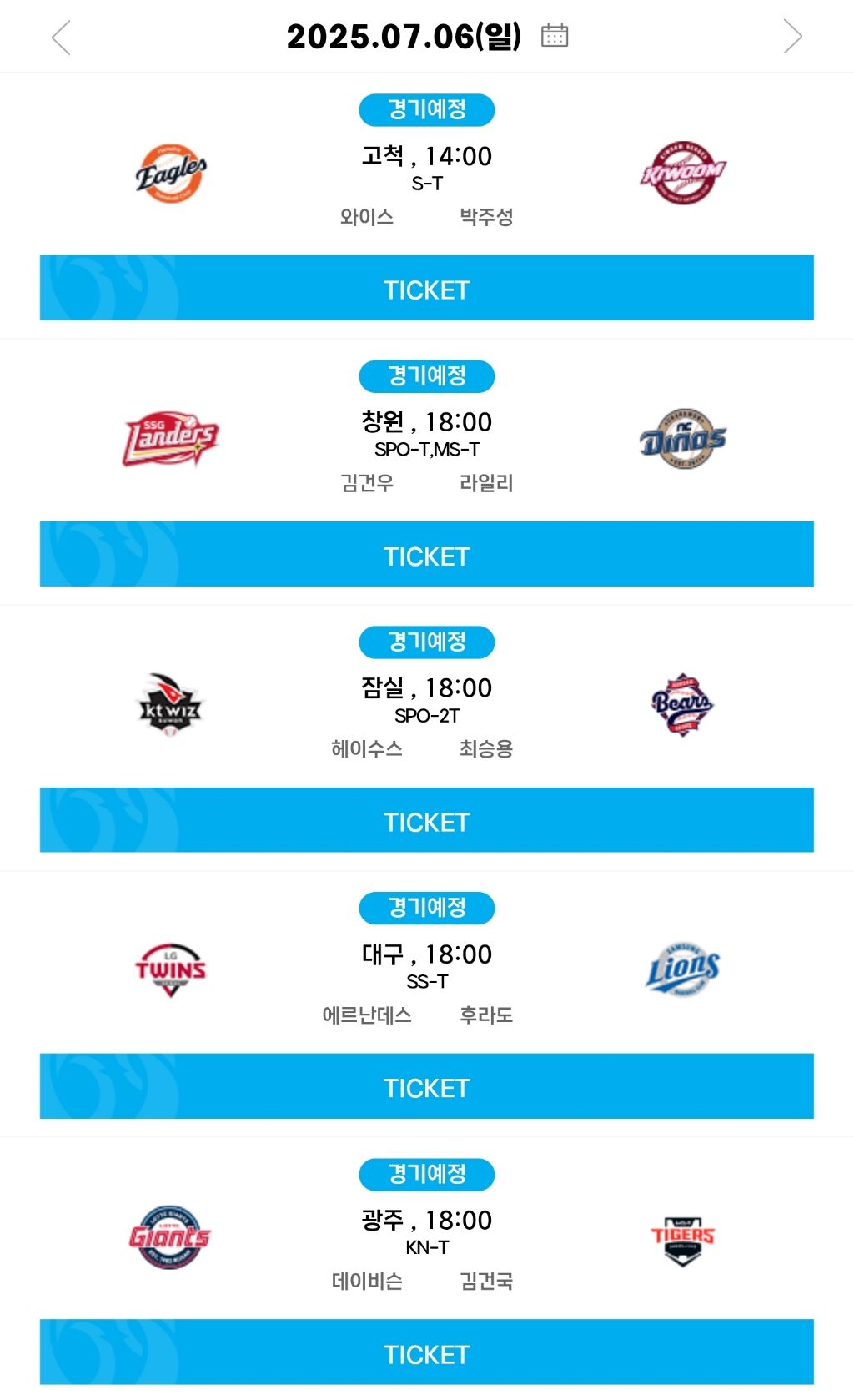Open TICKET for kt wiz vs Bears
Image resolution: width=854 pixels, height=1400 pixels.
427,820
